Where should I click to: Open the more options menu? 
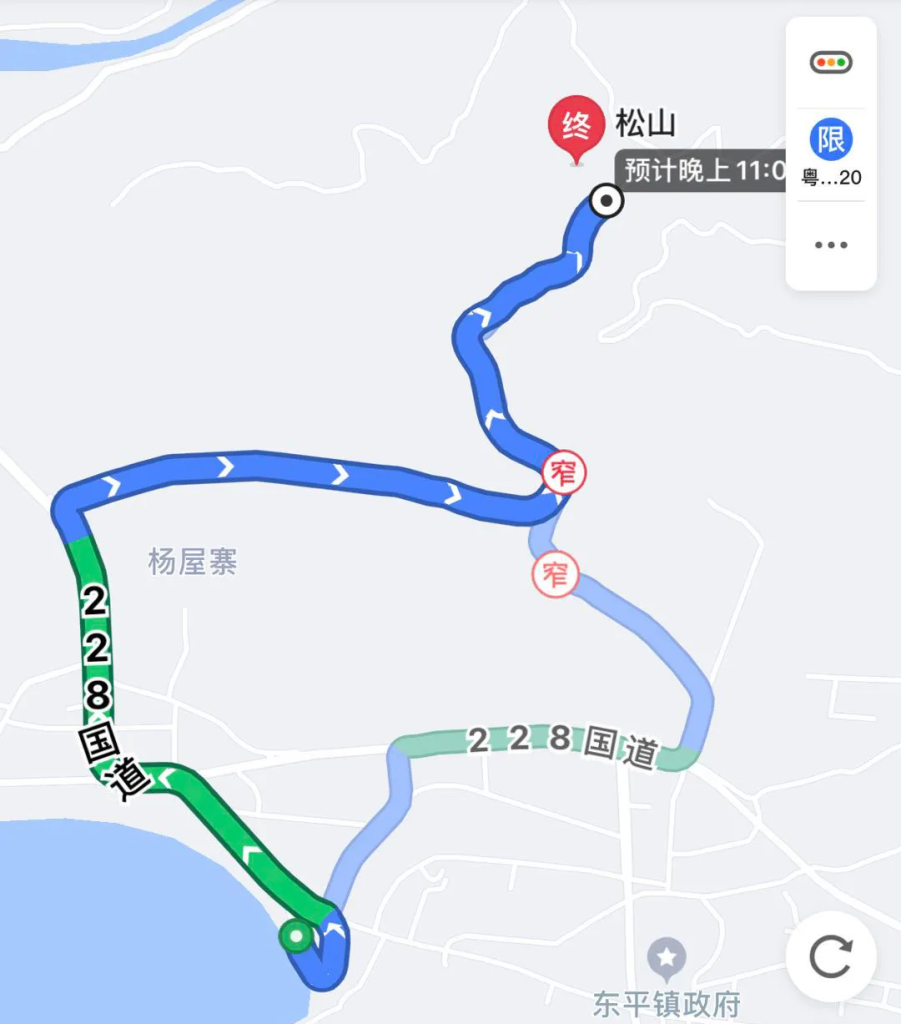[830, 245]
